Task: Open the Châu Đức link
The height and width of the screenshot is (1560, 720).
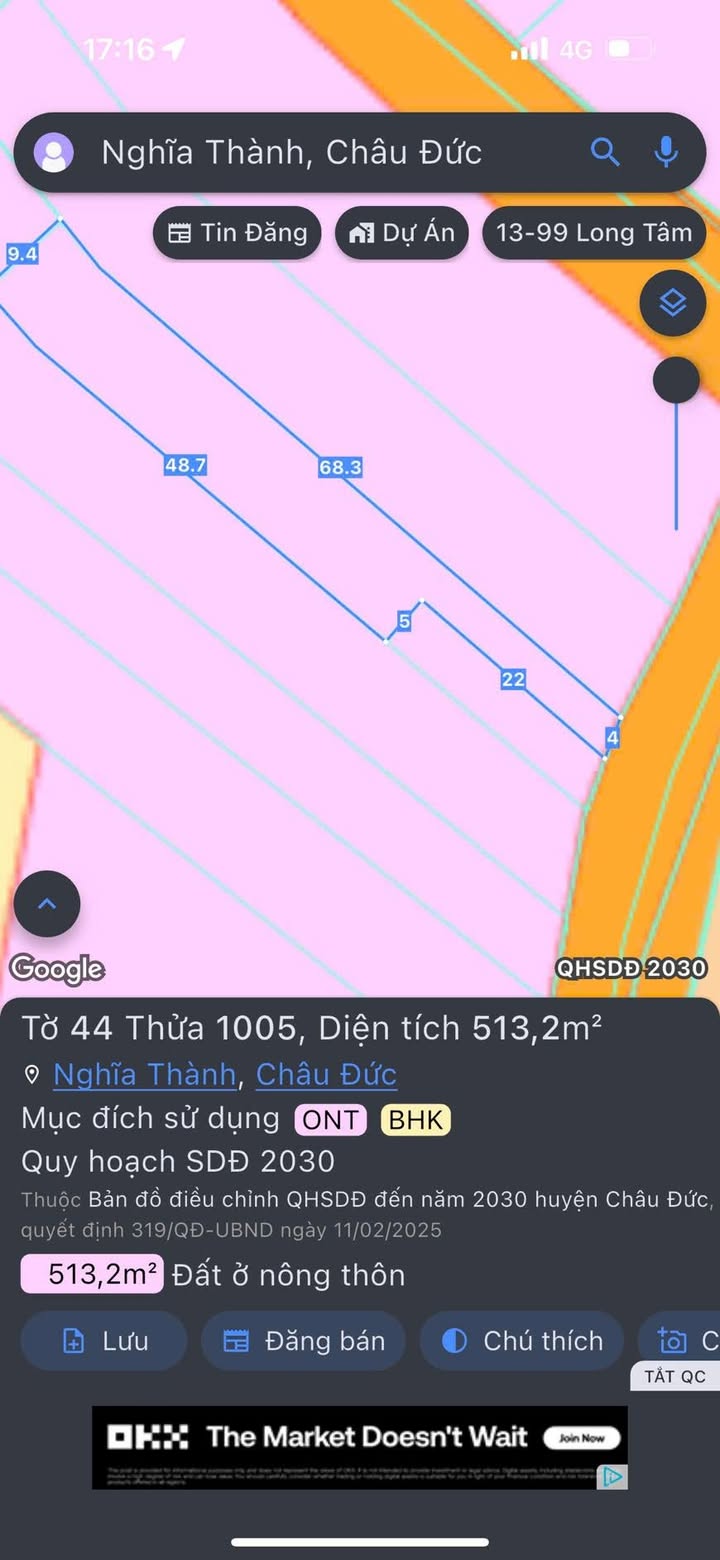Action: [x=326, y=1075]
